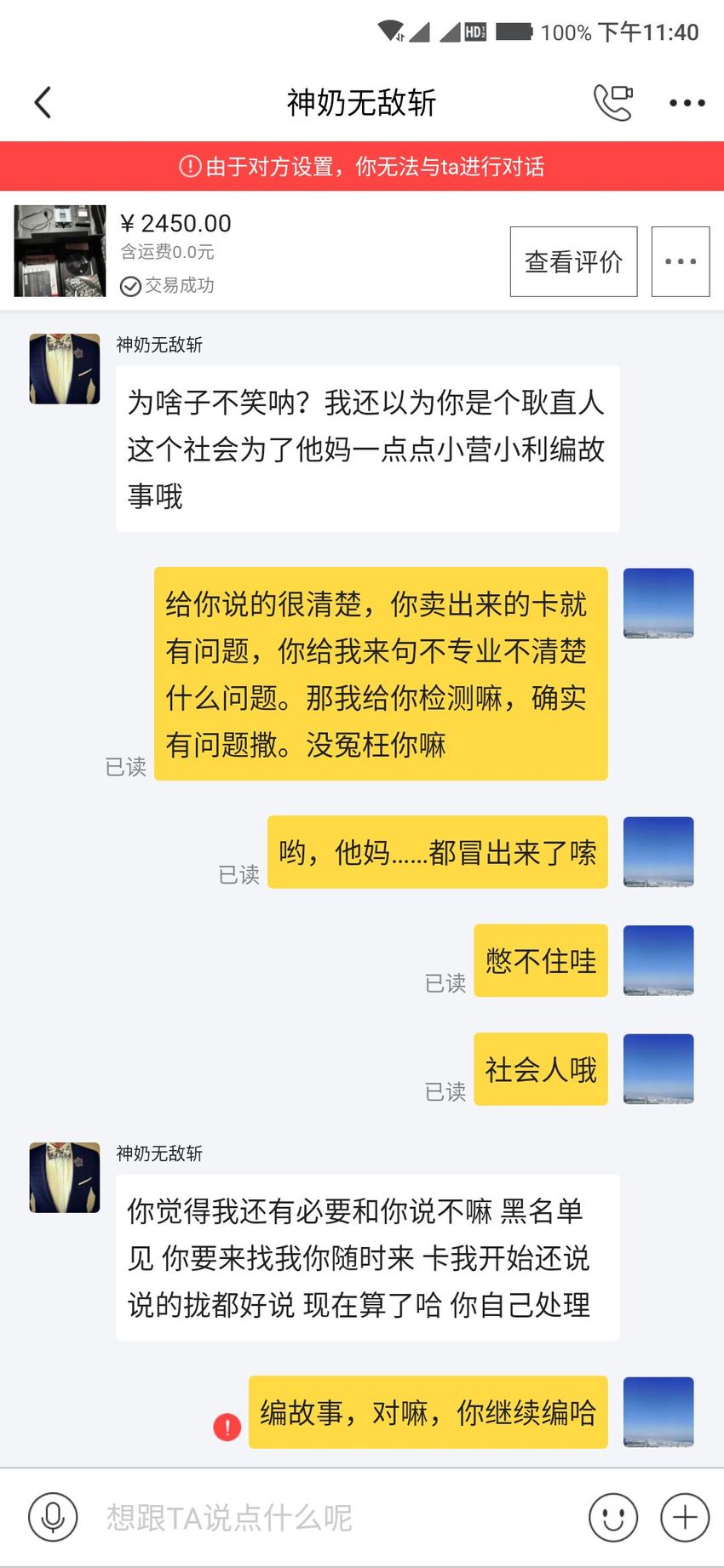Open the emoji picker

(613, 1517)
